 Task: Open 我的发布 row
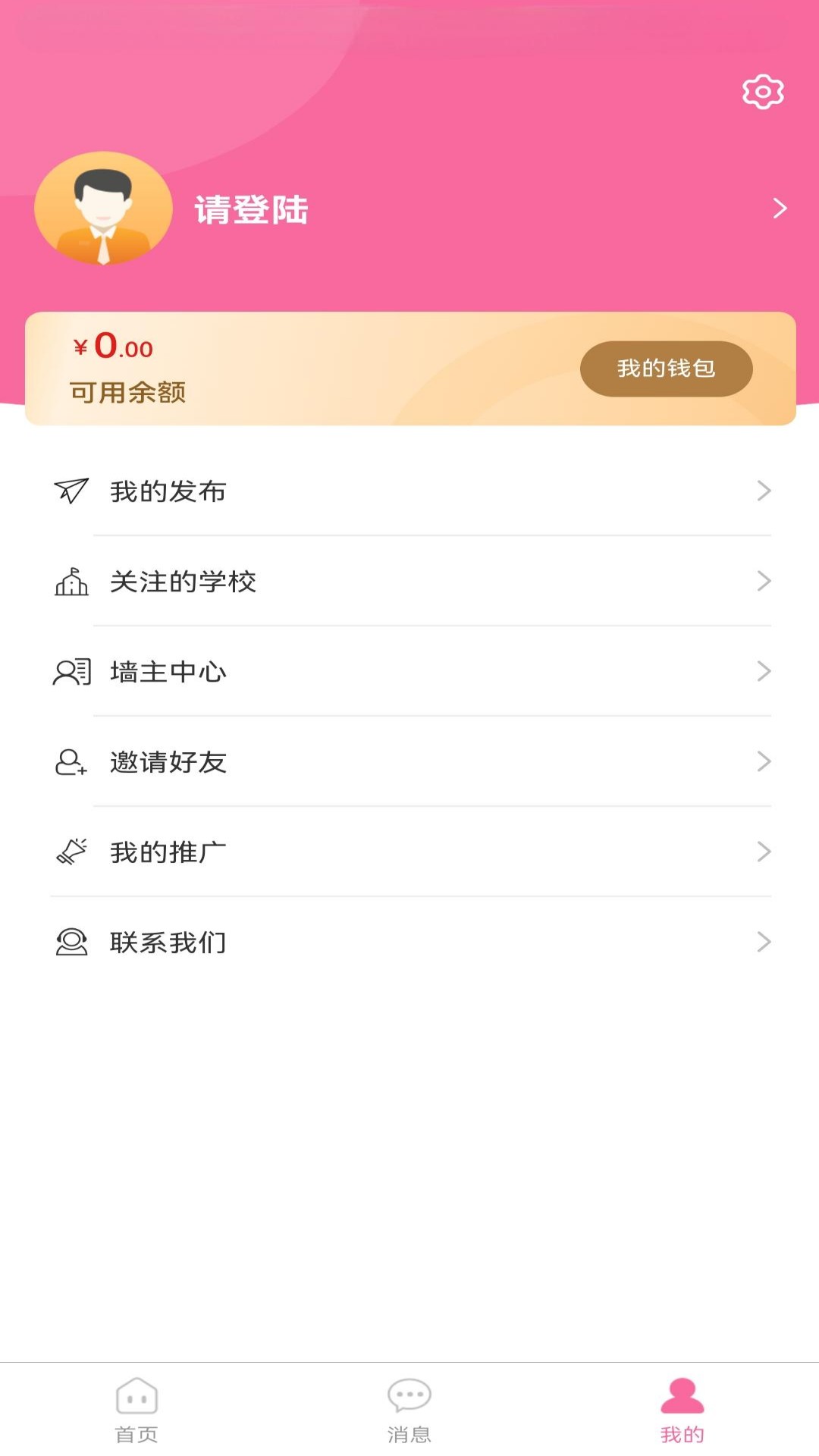(409, 491)
